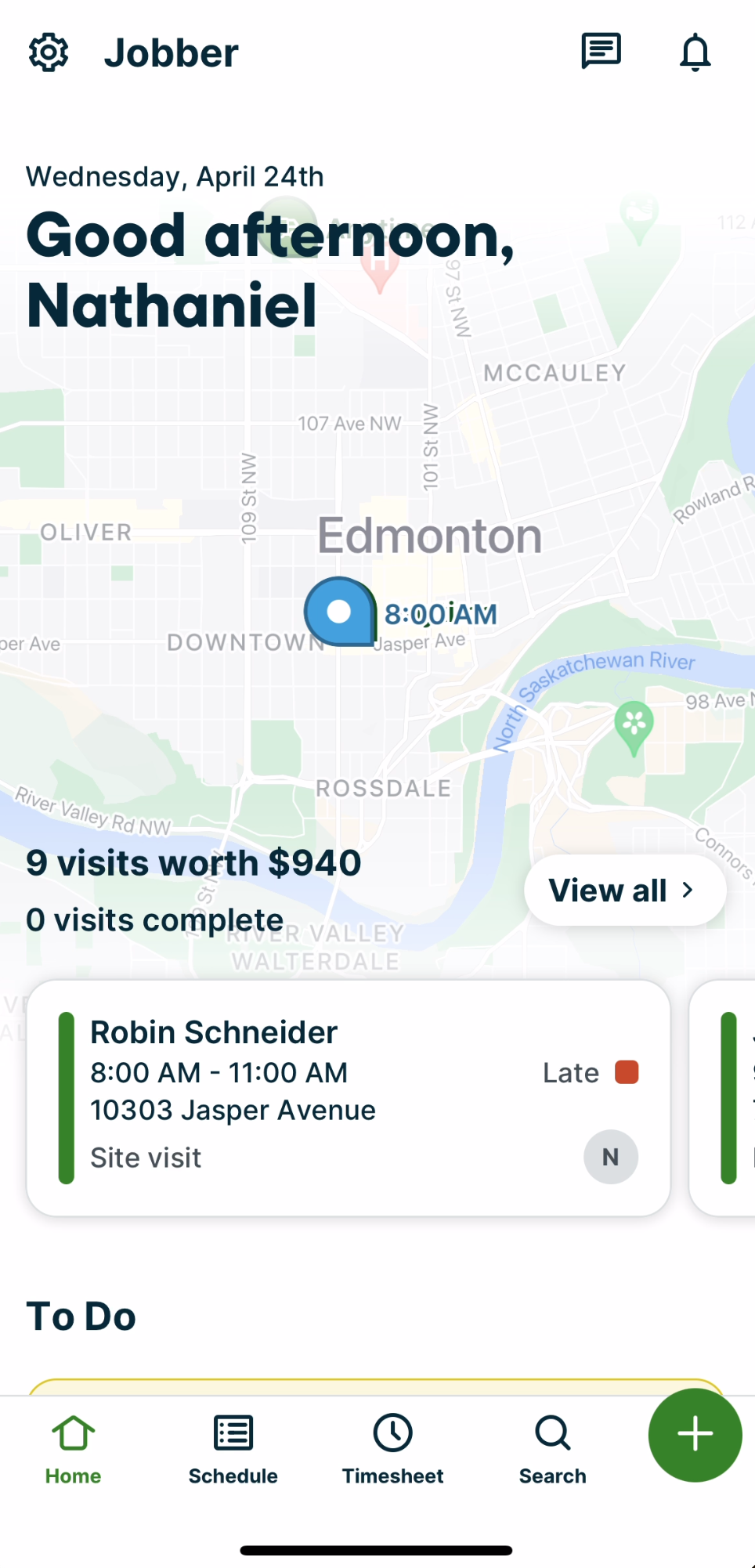The width and height of the screenshot is (755, 1568).
Task: Select the assigned team member avatar N
Action: (x=610, y=1157)
